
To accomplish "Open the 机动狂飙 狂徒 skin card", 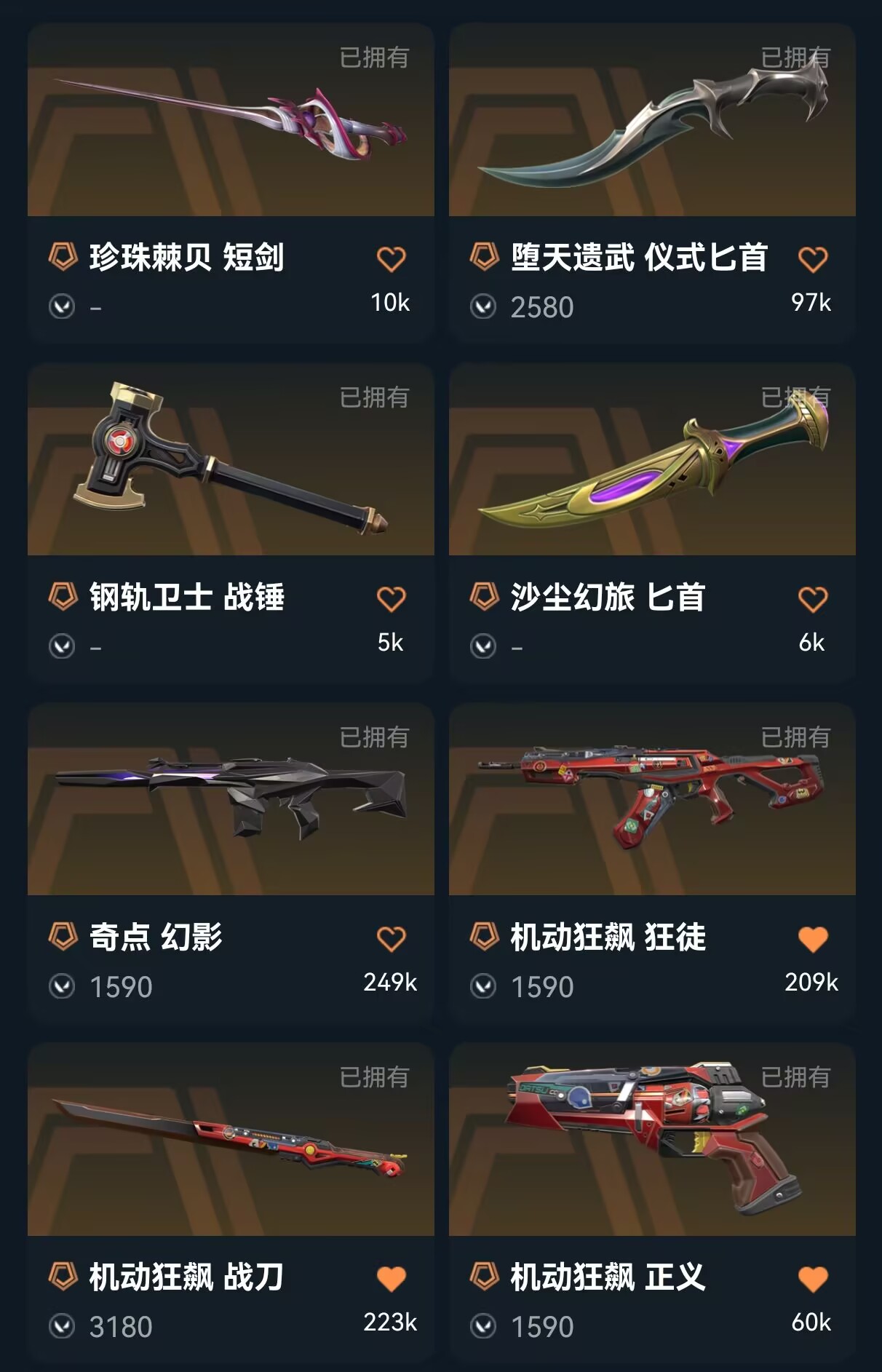I will (x=652, y=801).
